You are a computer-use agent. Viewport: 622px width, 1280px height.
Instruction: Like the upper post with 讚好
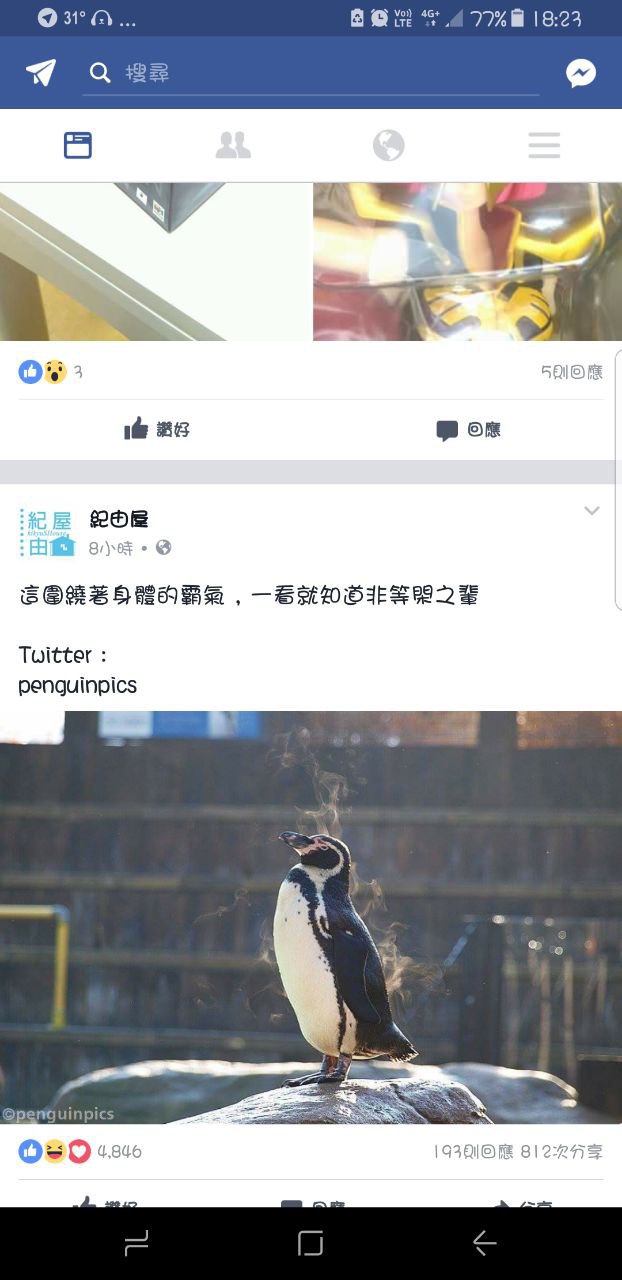pyautogui.click(x=157, y=430)
